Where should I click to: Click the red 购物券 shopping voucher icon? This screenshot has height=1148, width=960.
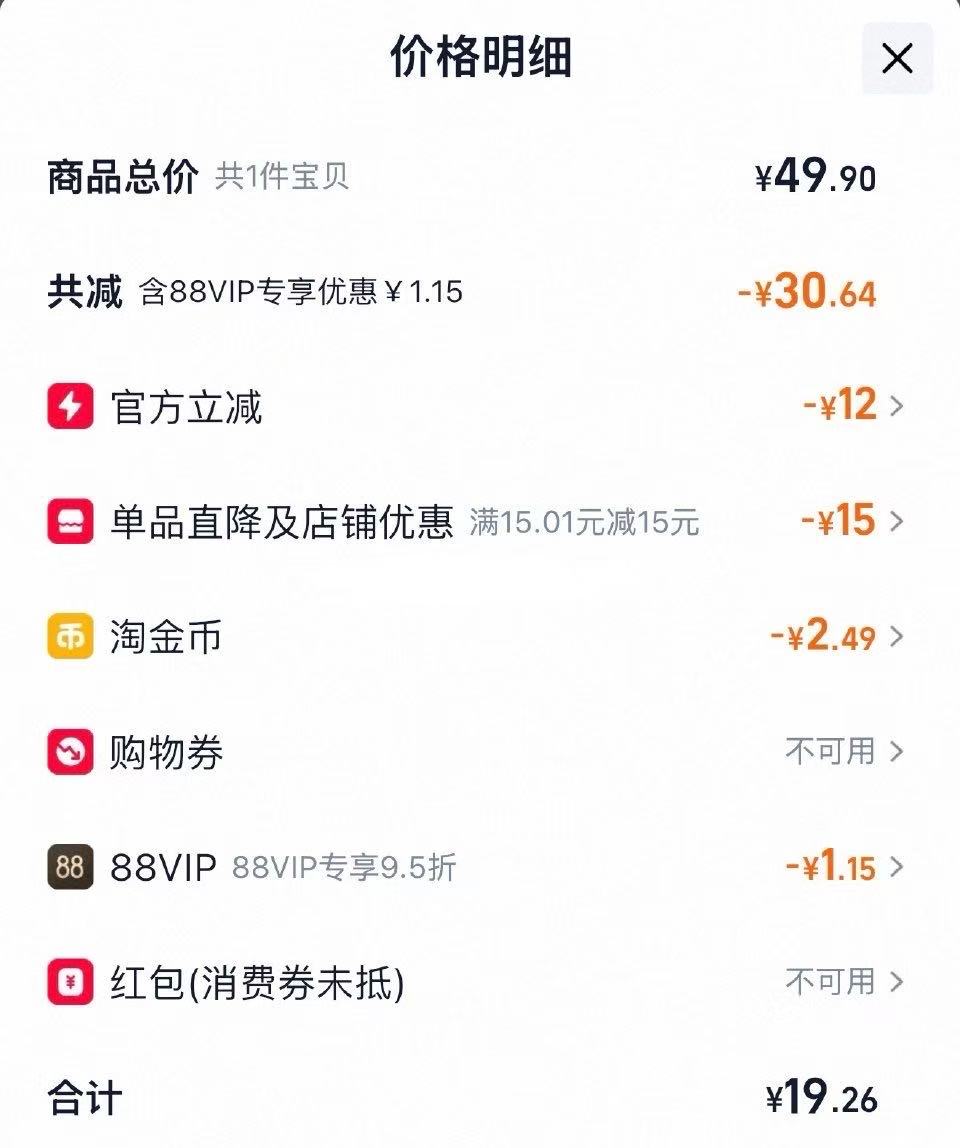[x=68, y=752]
